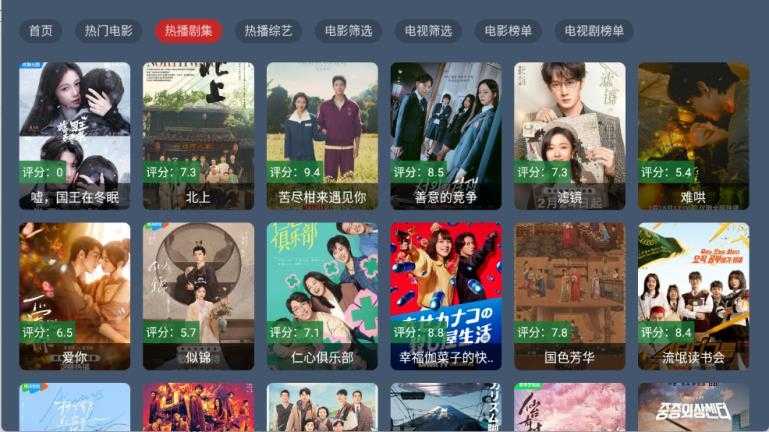
Task: Select the 热播剧集 tab
Action: click(188, 31)
